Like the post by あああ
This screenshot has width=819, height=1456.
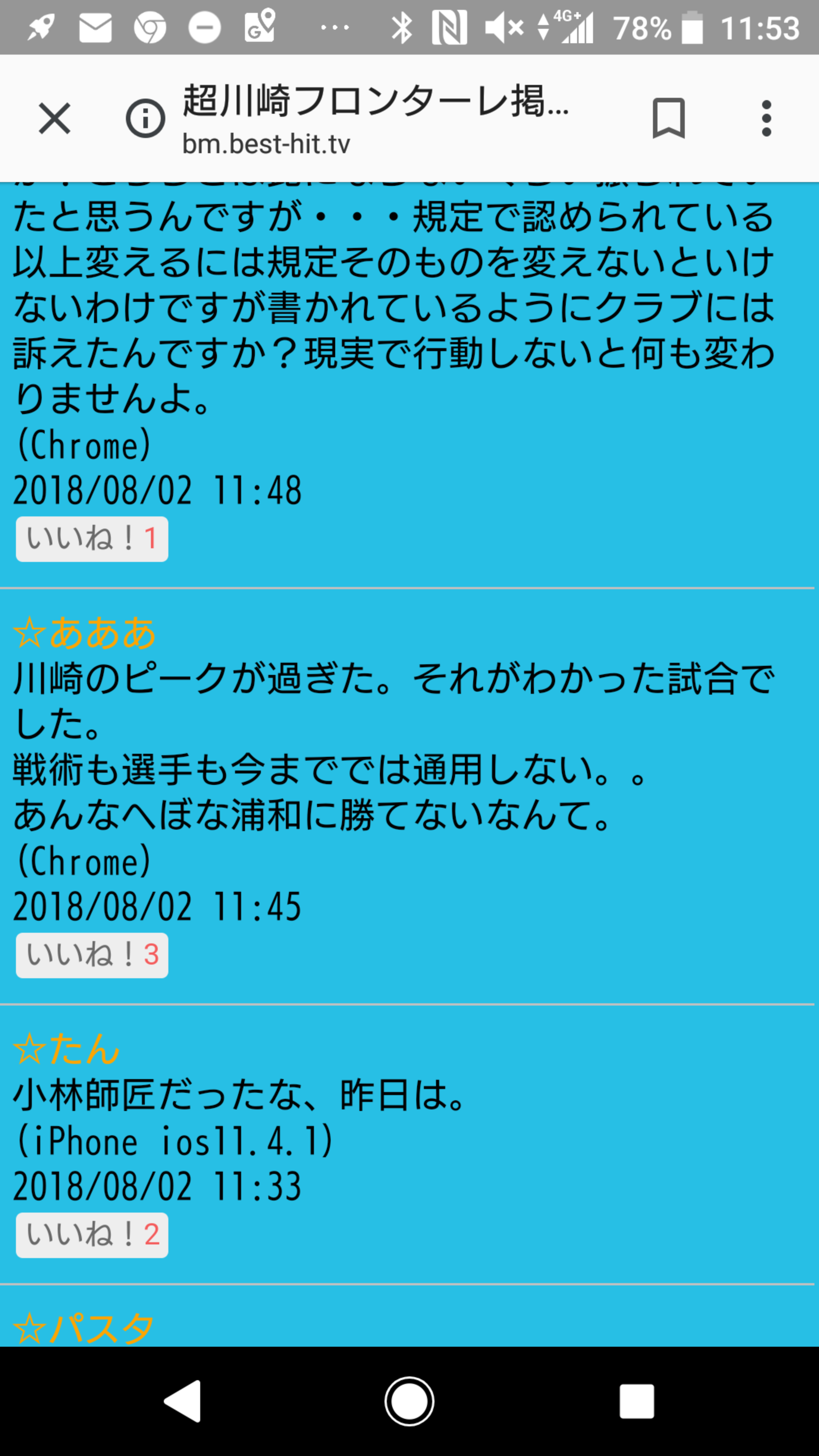point(92,955)
